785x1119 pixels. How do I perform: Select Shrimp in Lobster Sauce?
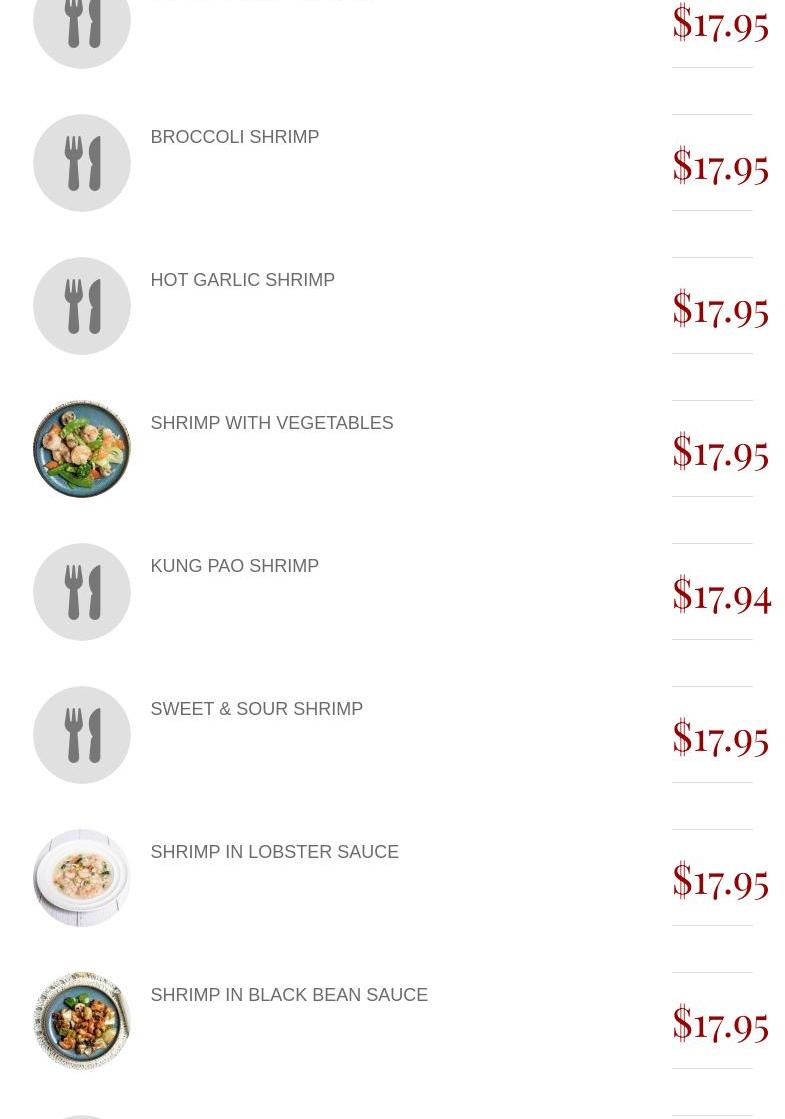point(274,852)
